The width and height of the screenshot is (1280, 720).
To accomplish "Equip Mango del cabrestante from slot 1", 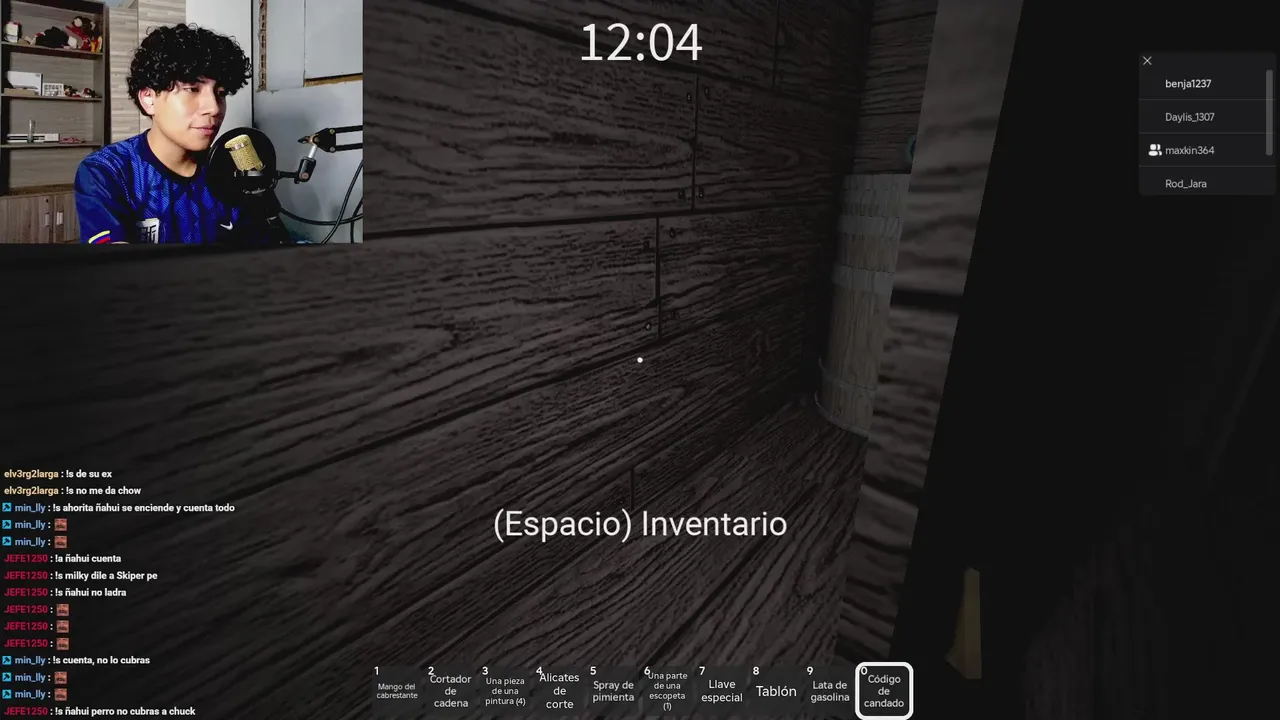I will (397, 691).
